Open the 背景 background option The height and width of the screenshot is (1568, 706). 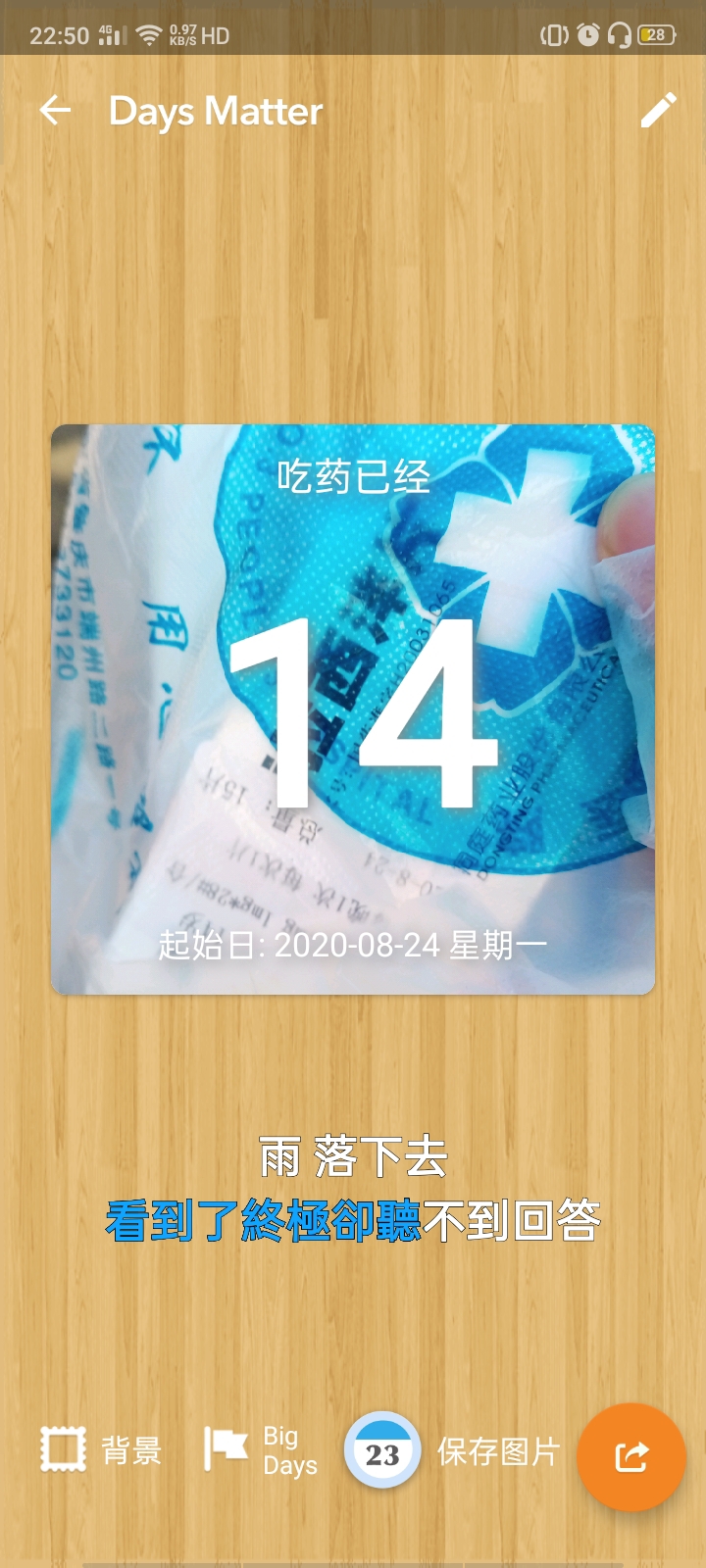[x=100, y=1450]
